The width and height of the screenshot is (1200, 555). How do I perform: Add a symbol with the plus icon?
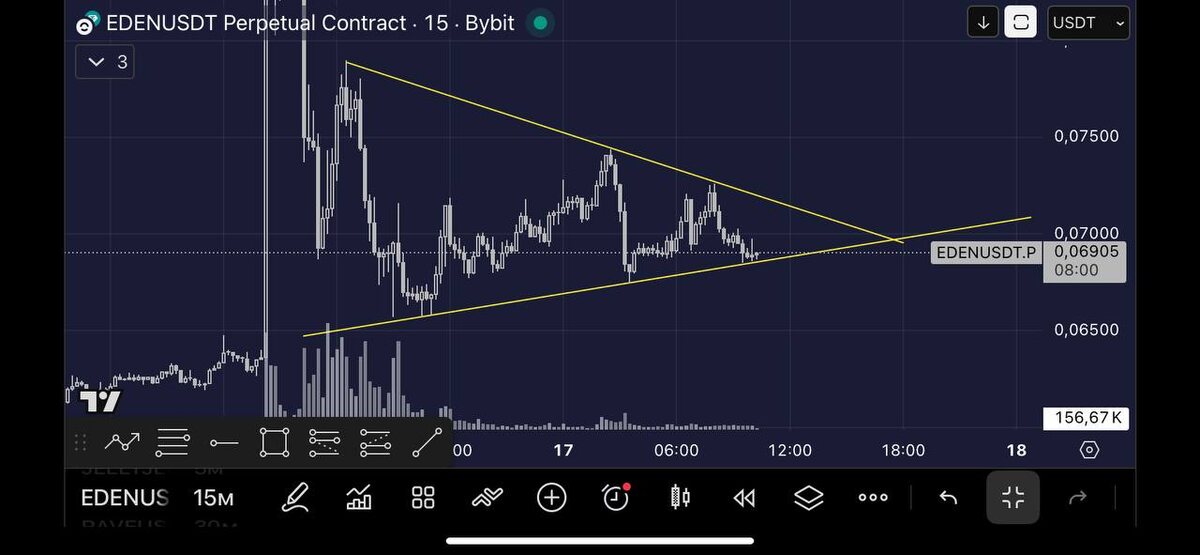pos(551,497)
